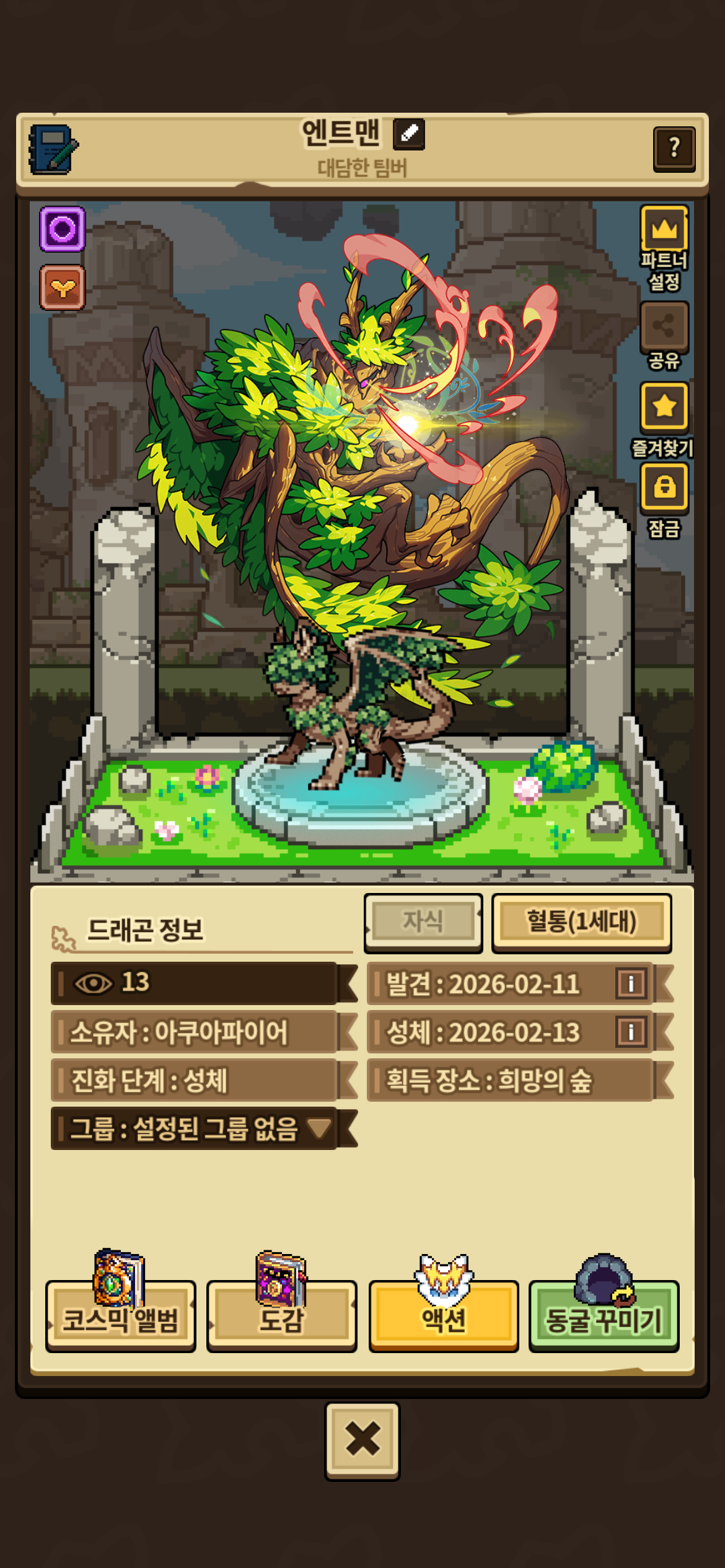Edit the dragon name 엔트맨
The width and height of the screenshot is (725, 1568).
coord(409,134)
